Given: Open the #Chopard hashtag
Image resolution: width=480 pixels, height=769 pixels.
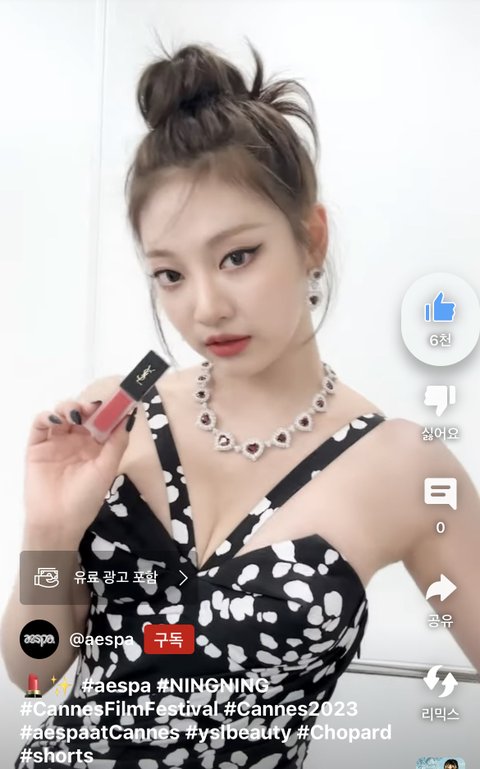Looking at the screenshot, I should click(x=344, y=733).
